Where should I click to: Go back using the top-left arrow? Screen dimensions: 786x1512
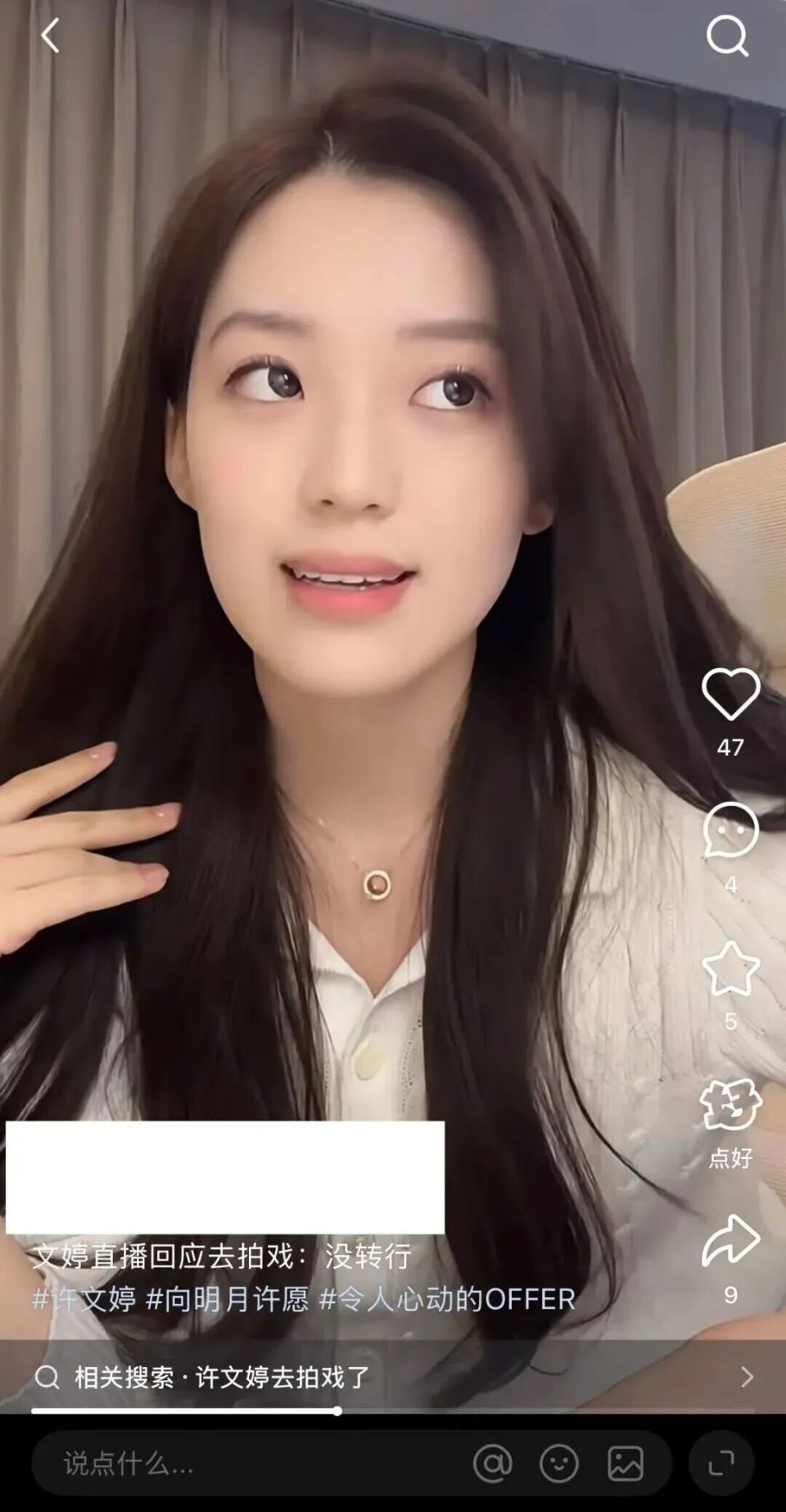(50, 36)
